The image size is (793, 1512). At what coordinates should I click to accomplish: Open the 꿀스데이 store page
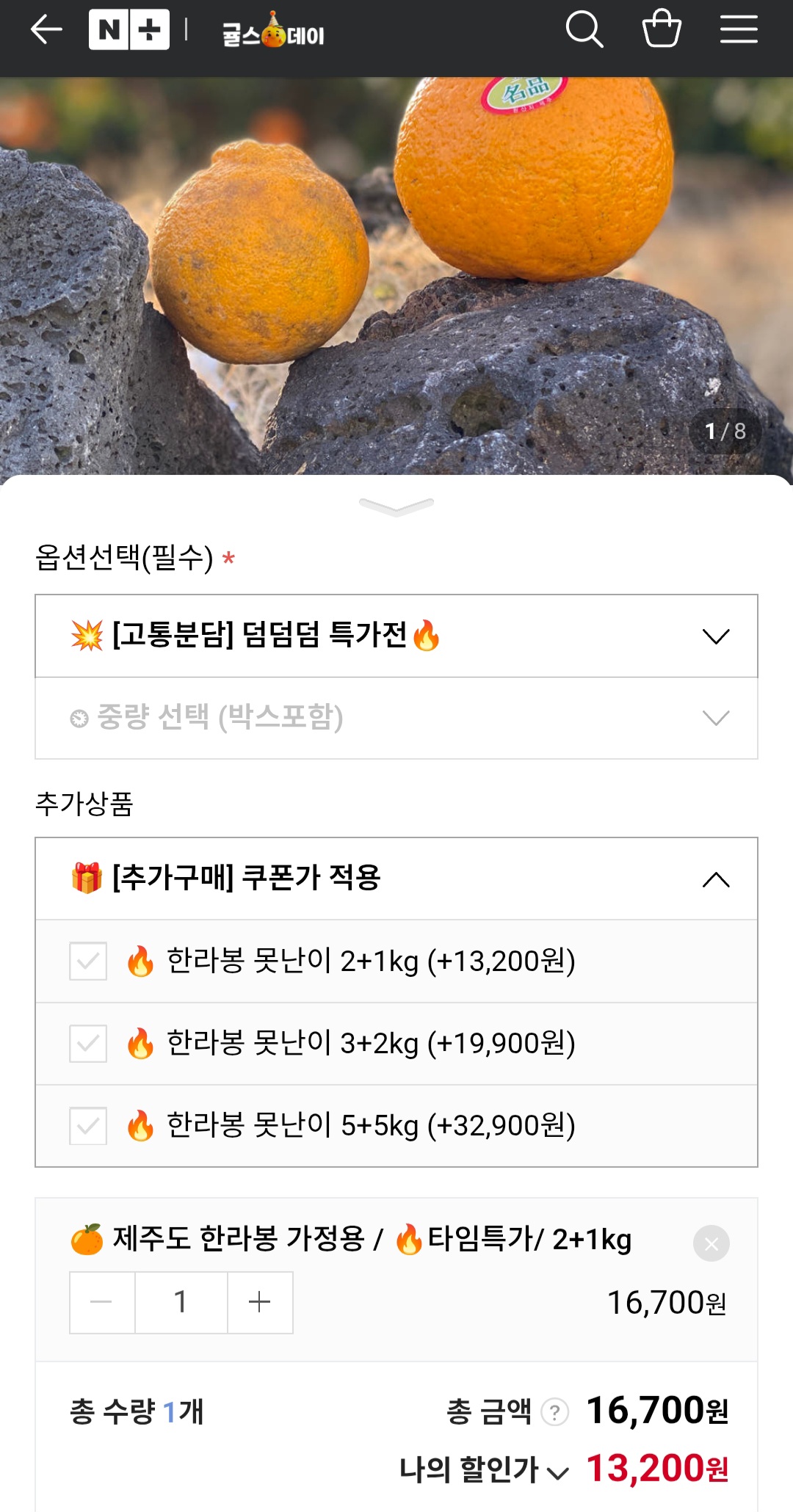coord(273,32)
